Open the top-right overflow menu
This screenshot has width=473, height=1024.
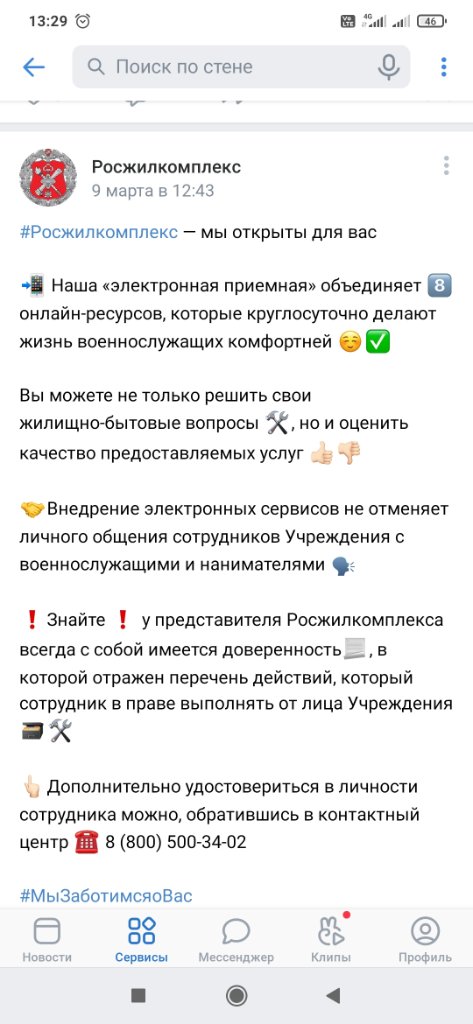coord(444,67)
